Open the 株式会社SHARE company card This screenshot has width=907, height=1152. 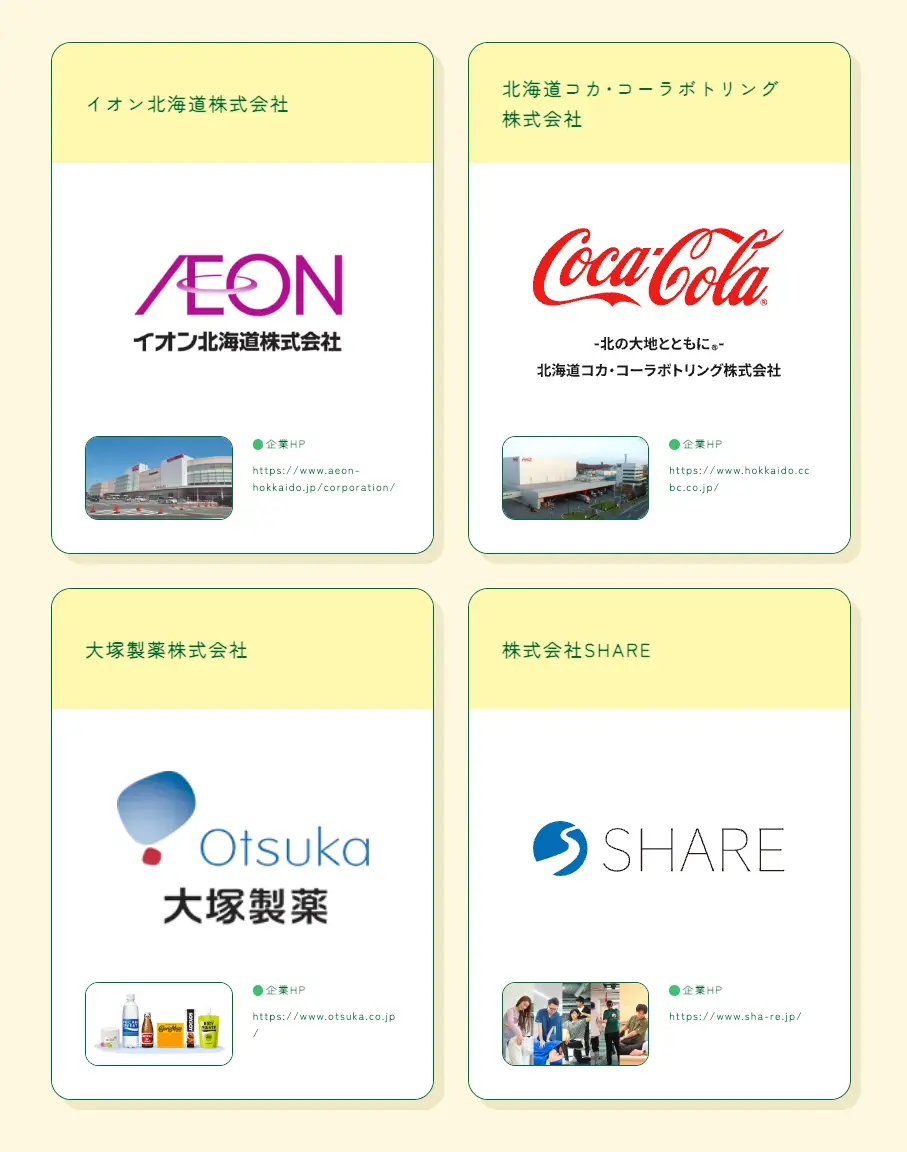click(660, 843)
